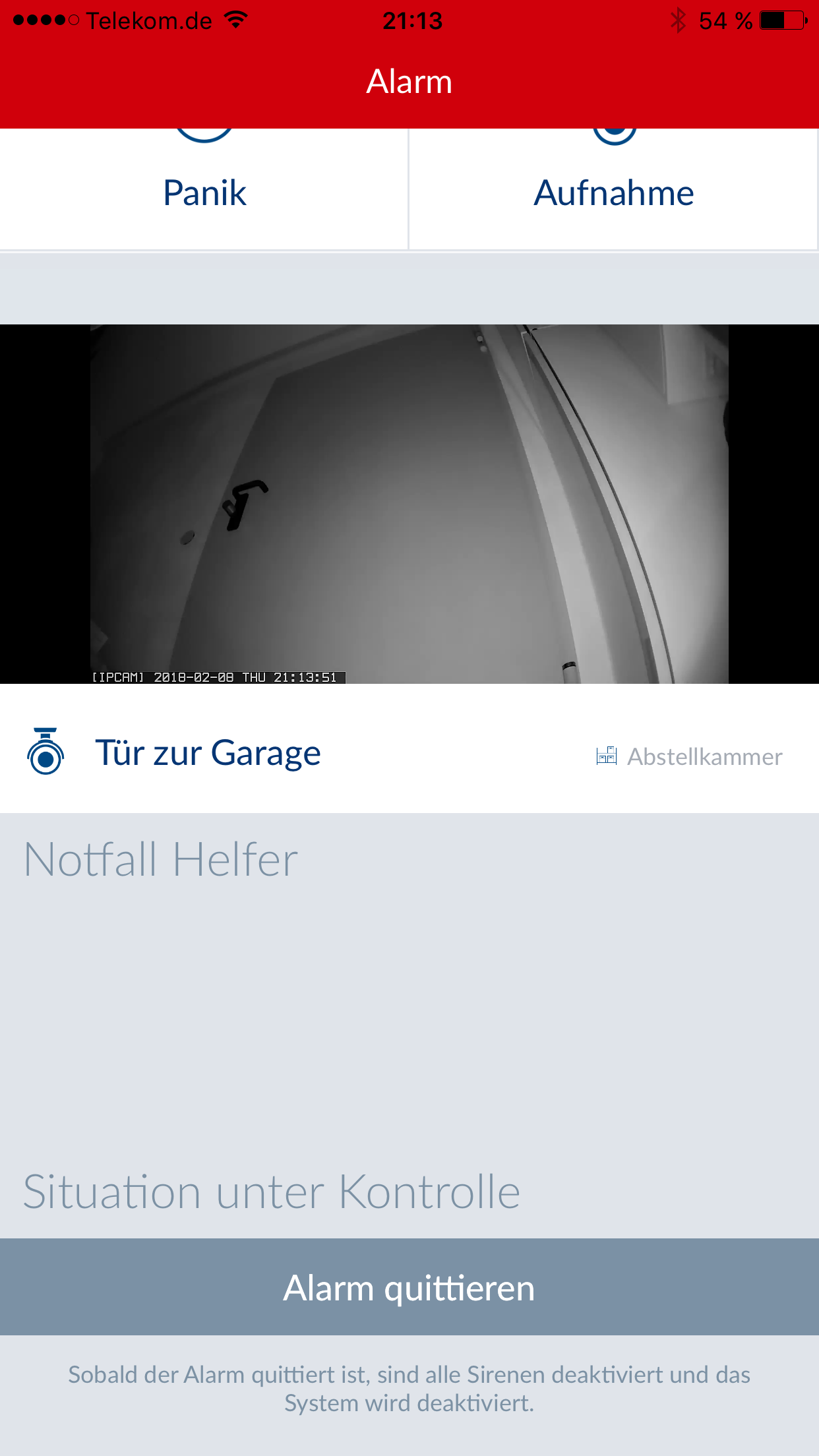The image size is (819, 1456).
Task: Trigger the Panik alarm button
Action: (204, 188)
